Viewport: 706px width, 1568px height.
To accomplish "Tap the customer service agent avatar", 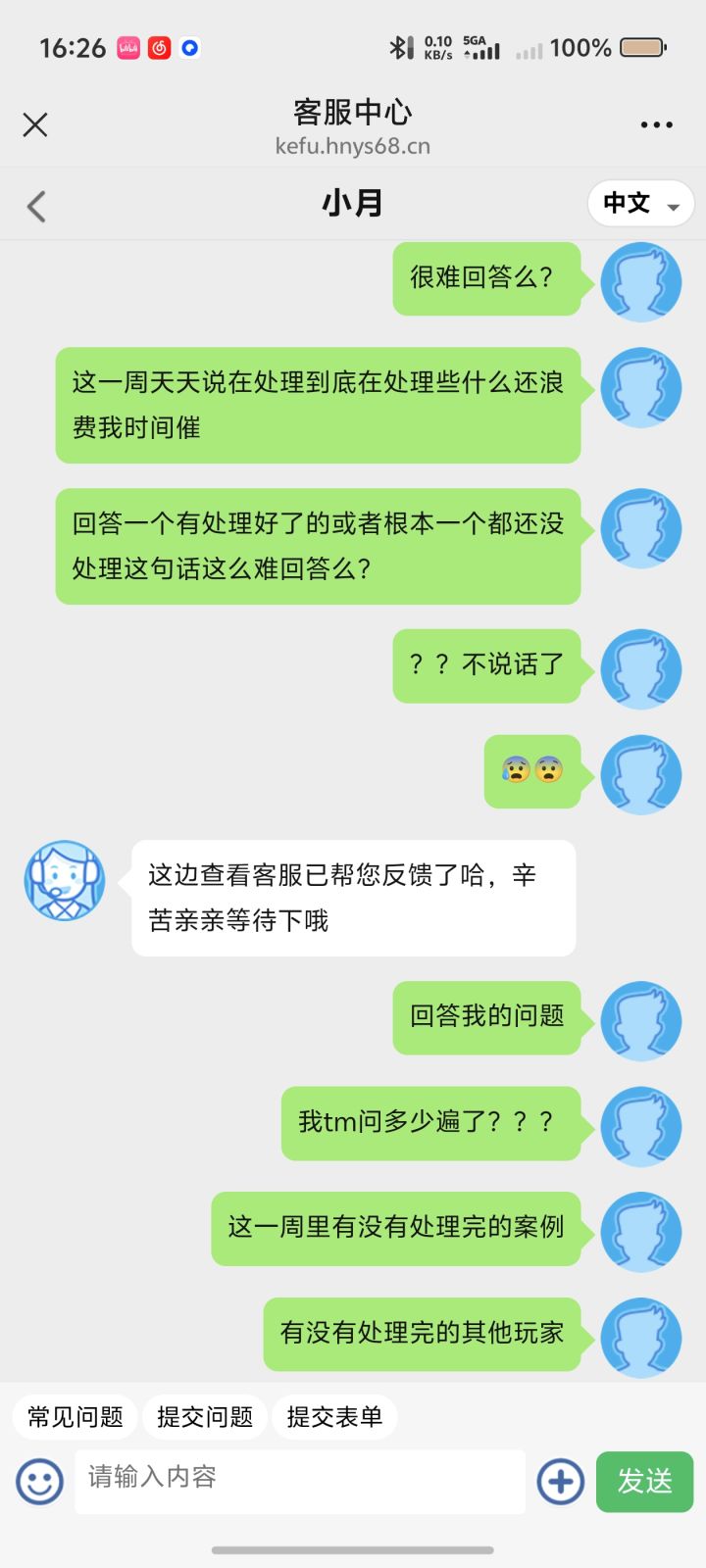I will tap(65, 880).
